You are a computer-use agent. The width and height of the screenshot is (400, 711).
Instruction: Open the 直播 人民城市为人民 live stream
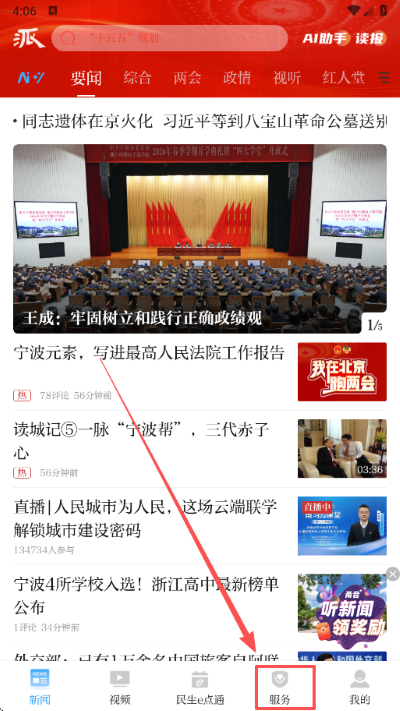pyautogui.click(x=200, y=526)
